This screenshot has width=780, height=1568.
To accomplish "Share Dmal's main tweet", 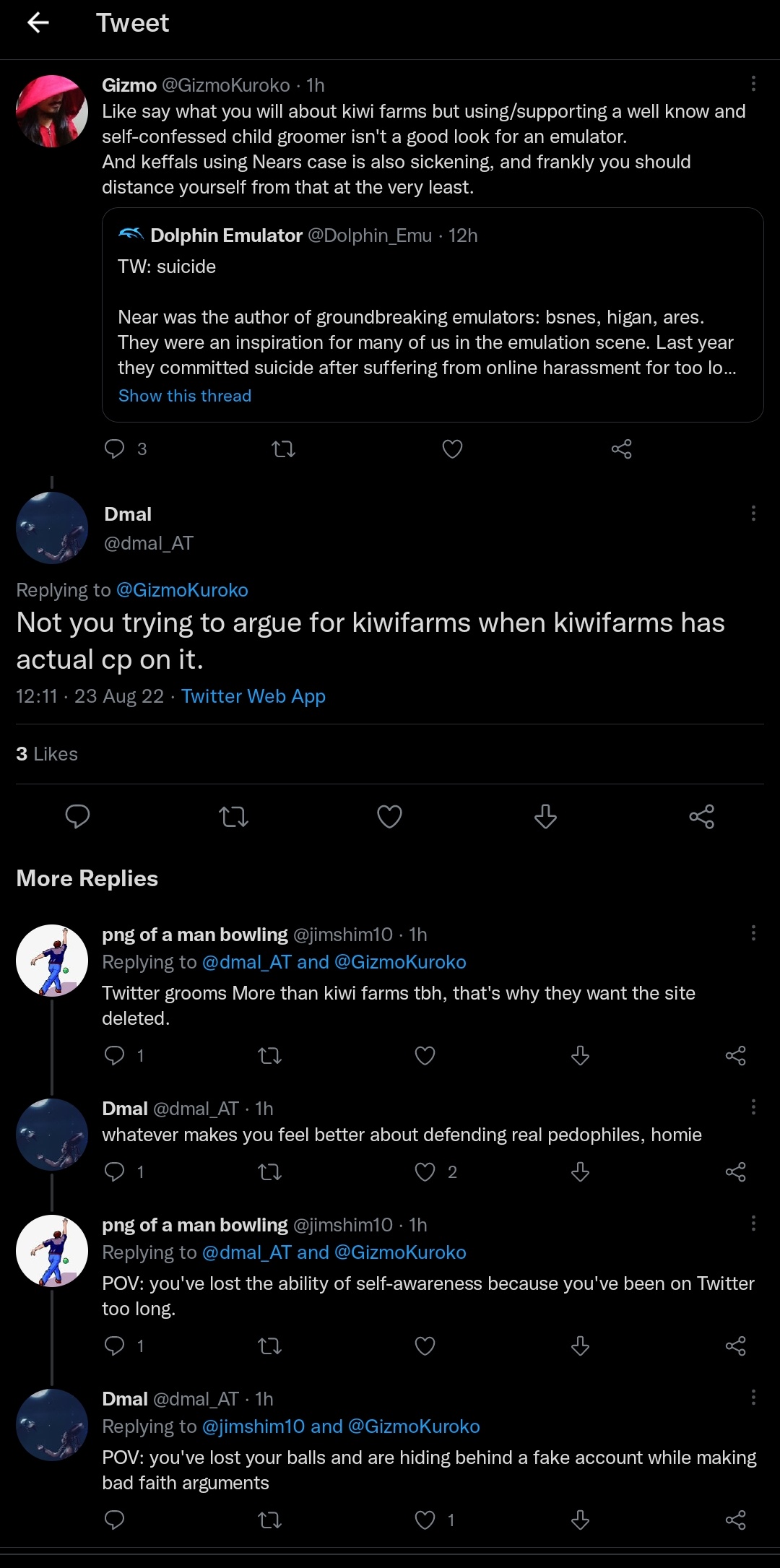I will [701, 817].
